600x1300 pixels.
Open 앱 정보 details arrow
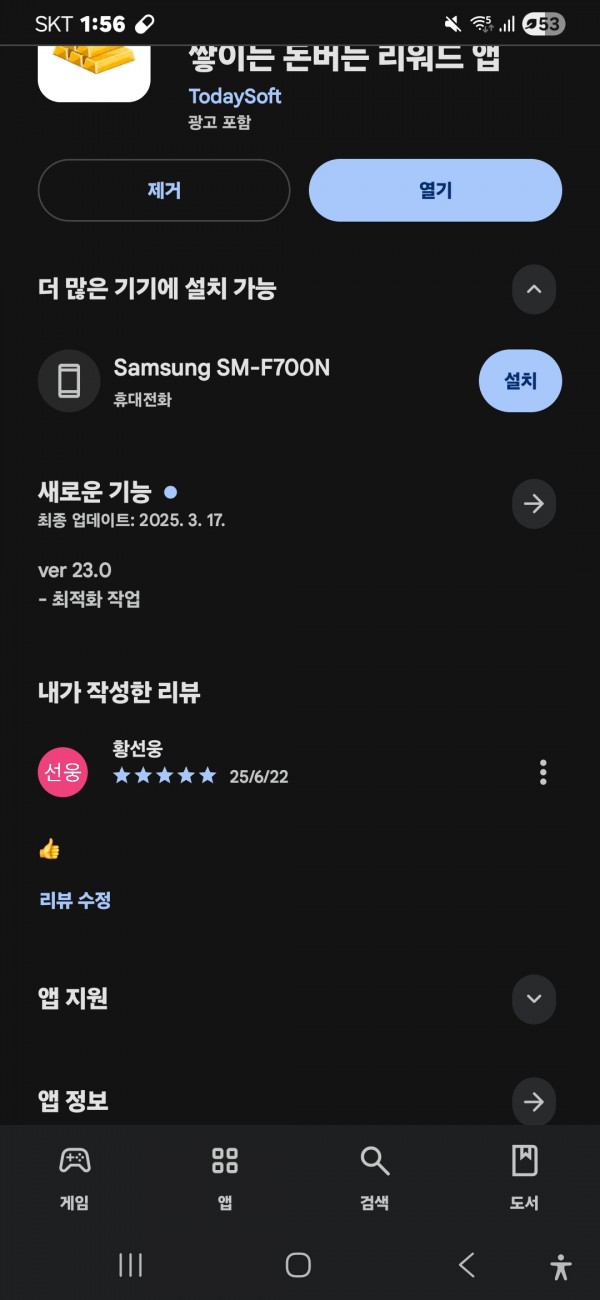click(x=533, y=1102)
